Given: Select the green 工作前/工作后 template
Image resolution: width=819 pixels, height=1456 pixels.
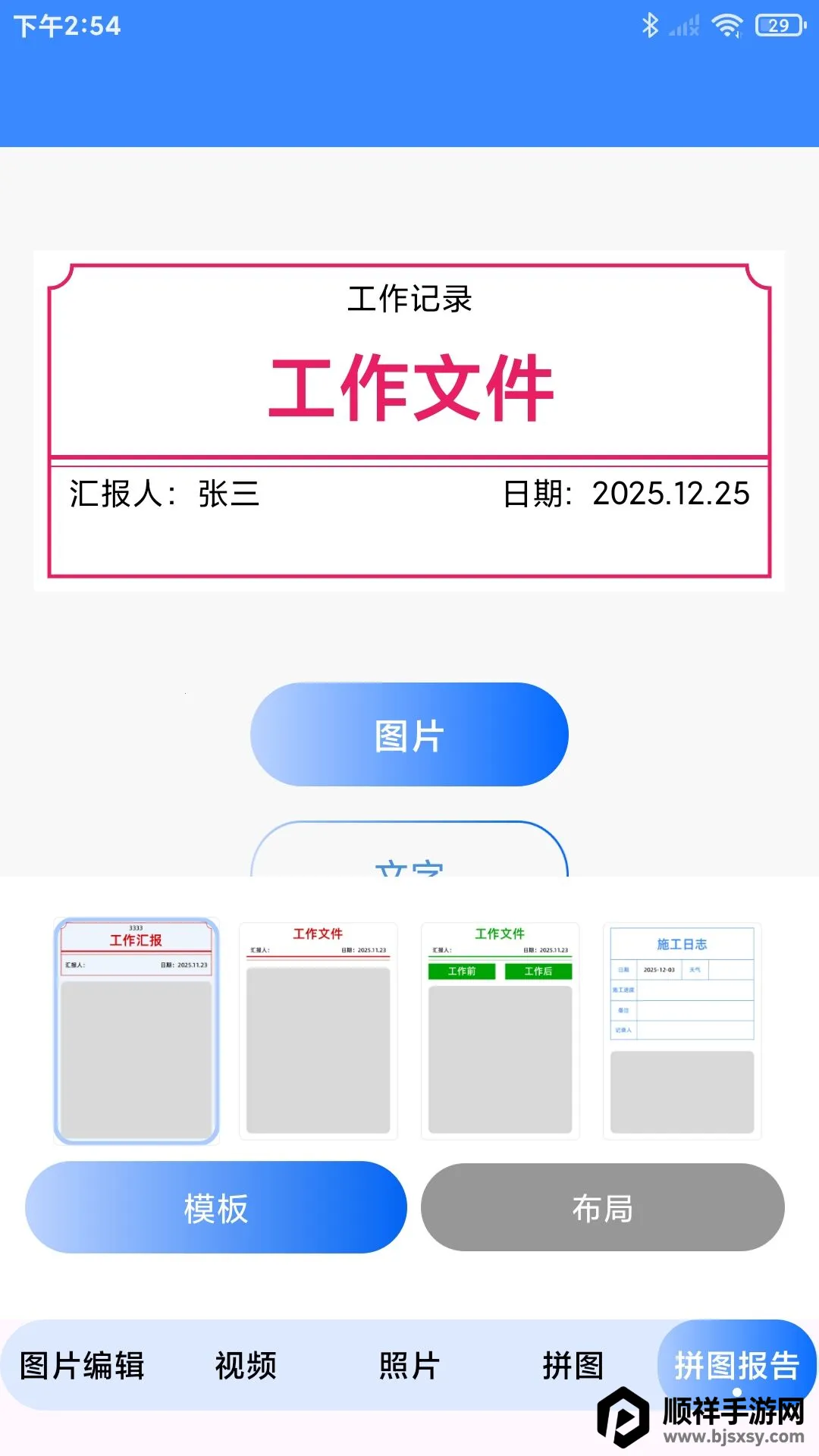Looking at the screenshot, I should pos(500,1030).
